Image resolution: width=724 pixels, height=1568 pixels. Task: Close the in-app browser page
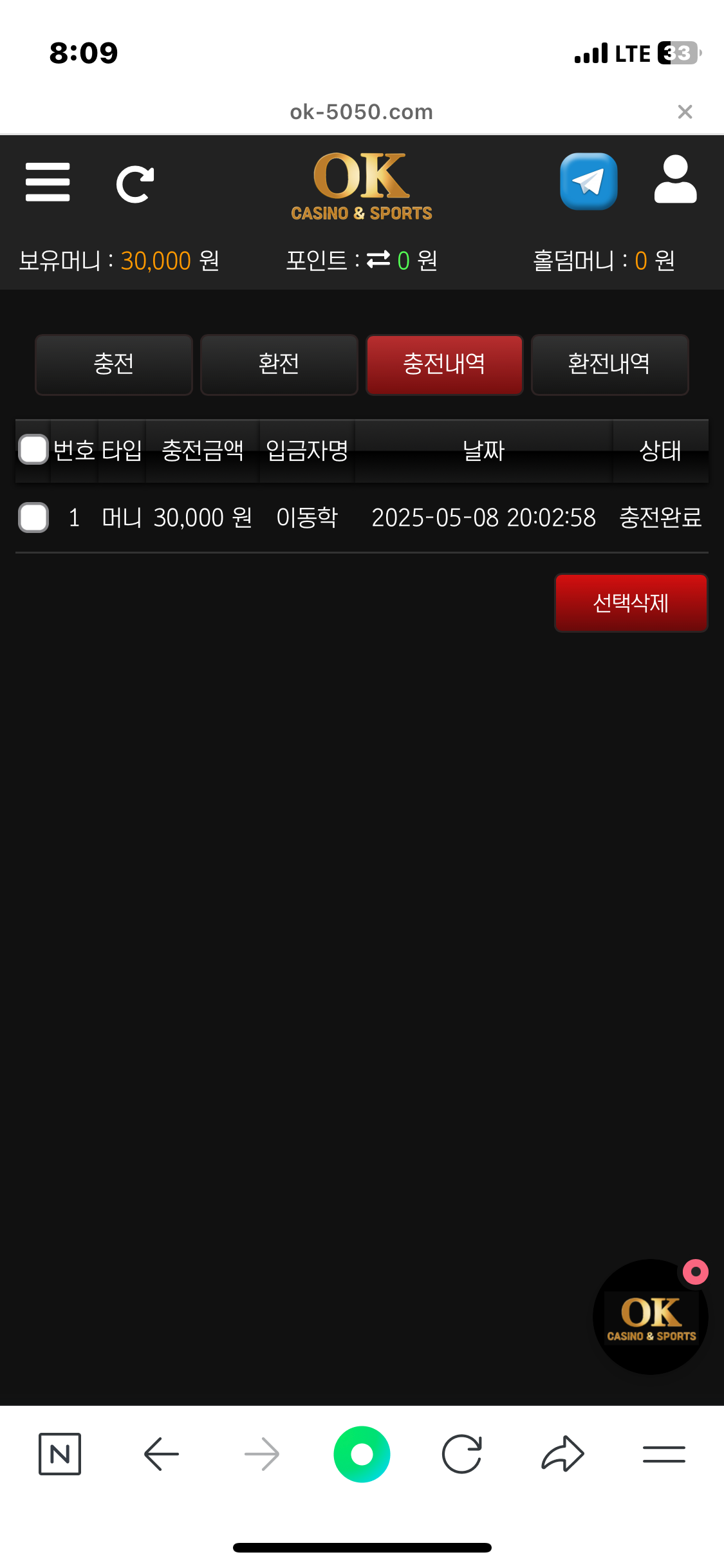point(685,112)
